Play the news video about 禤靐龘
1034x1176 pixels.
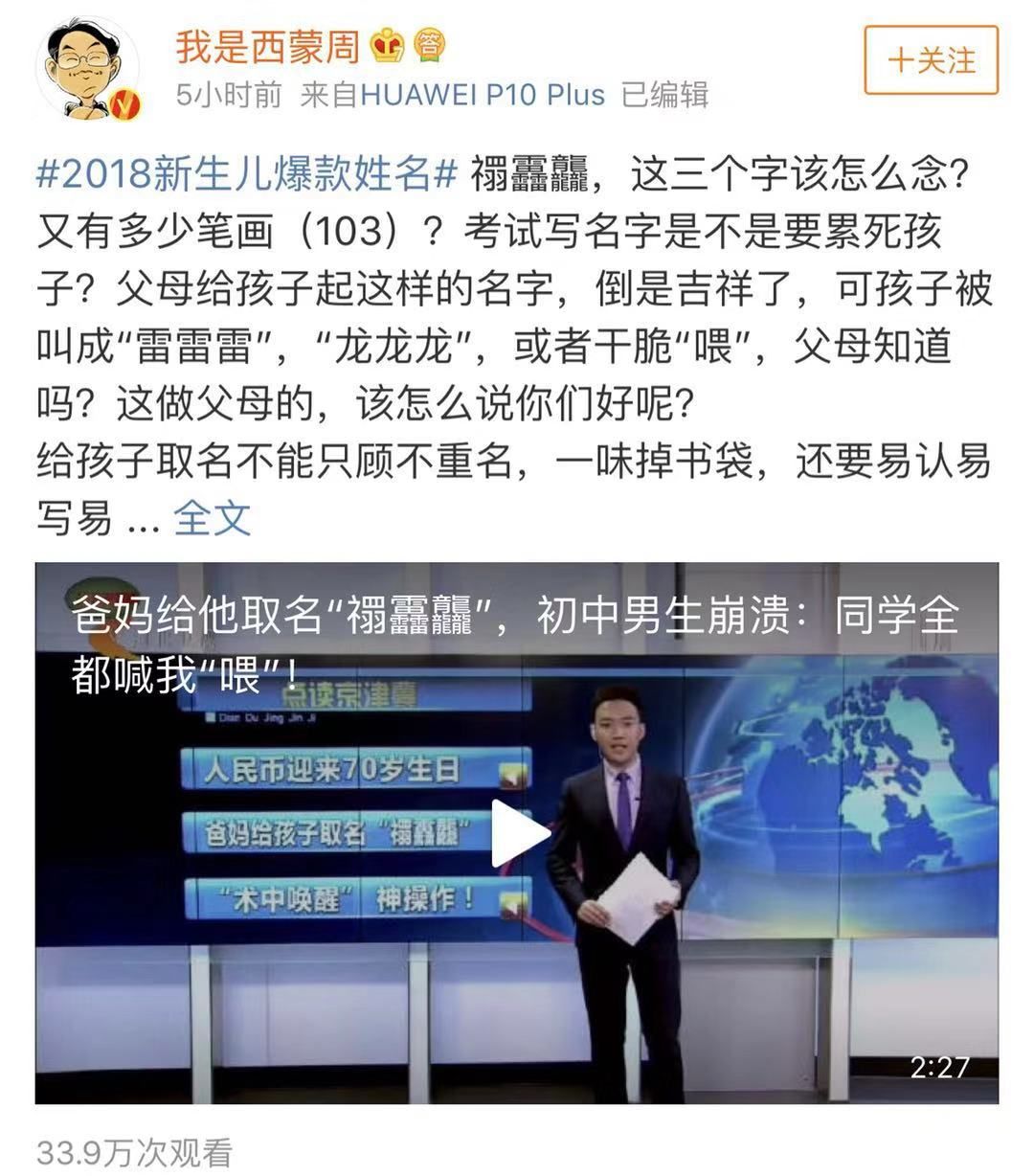pos(518,833)
